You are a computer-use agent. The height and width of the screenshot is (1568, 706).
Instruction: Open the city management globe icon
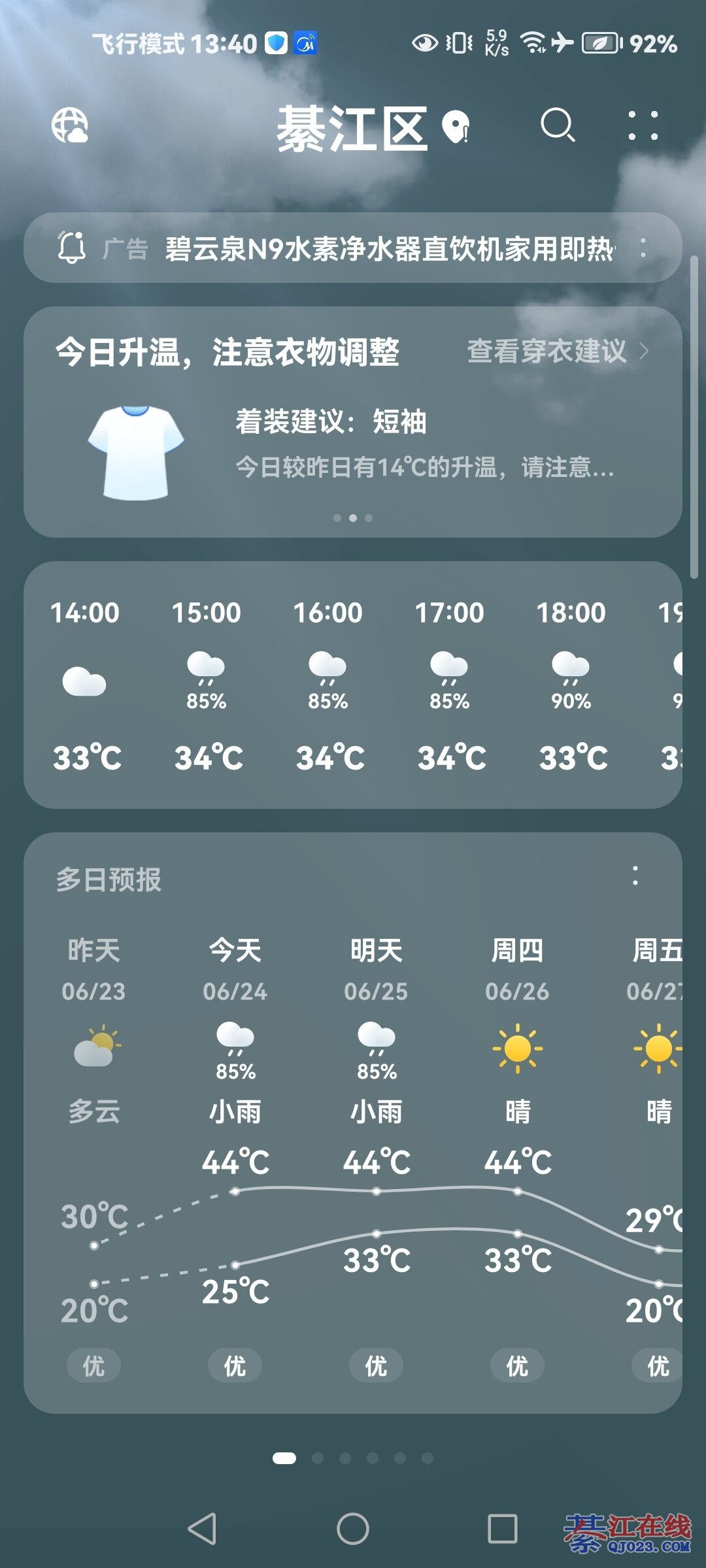pyautogui.click(x=70, y=125)
